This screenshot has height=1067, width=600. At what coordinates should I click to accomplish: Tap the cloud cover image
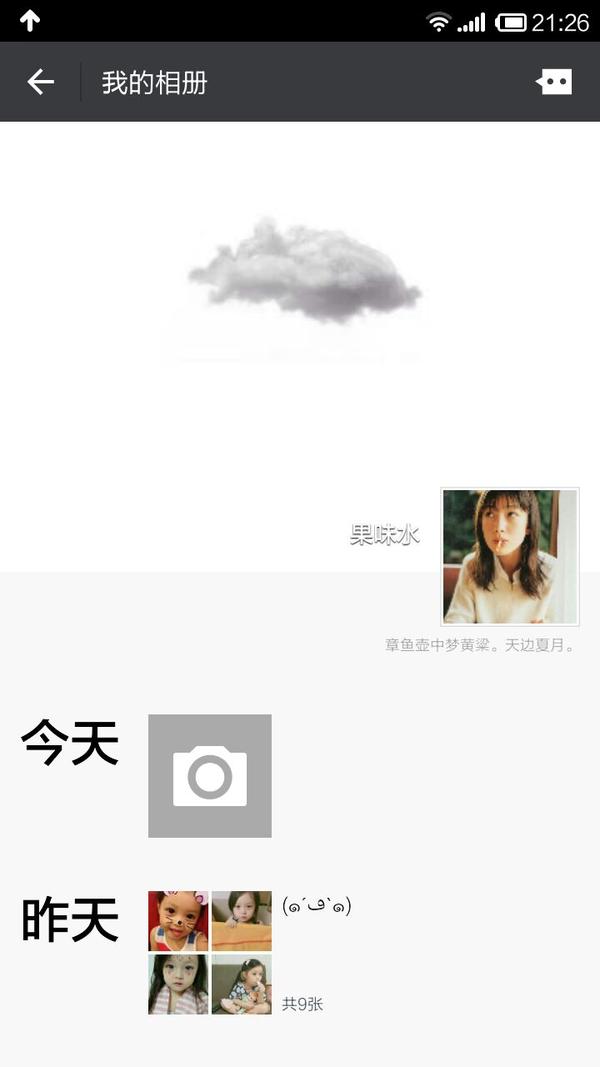point(304,272)
